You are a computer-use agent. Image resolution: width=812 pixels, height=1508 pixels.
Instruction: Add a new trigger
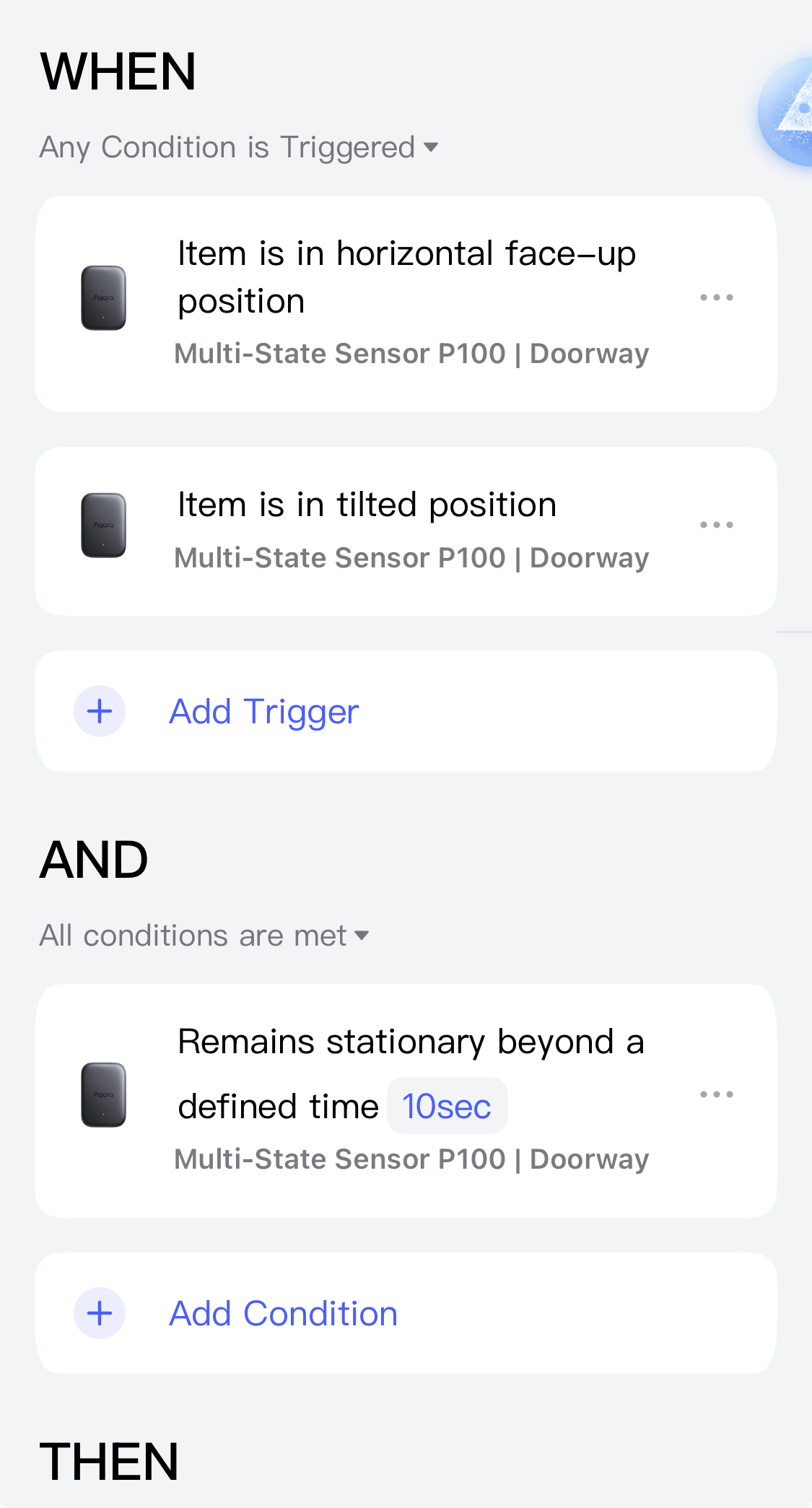tap(263, 712)
